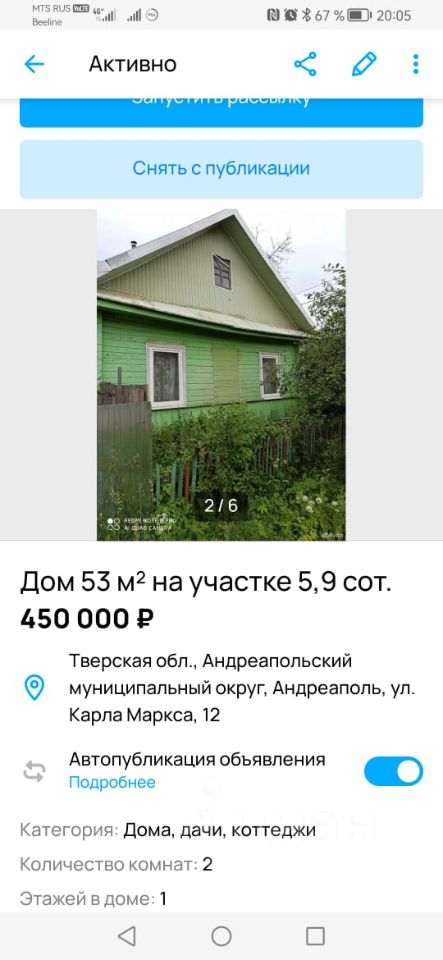This screenshot has height=960, width=443.
Task: Tap Снять с публикации button
Action: click(222, 169)
